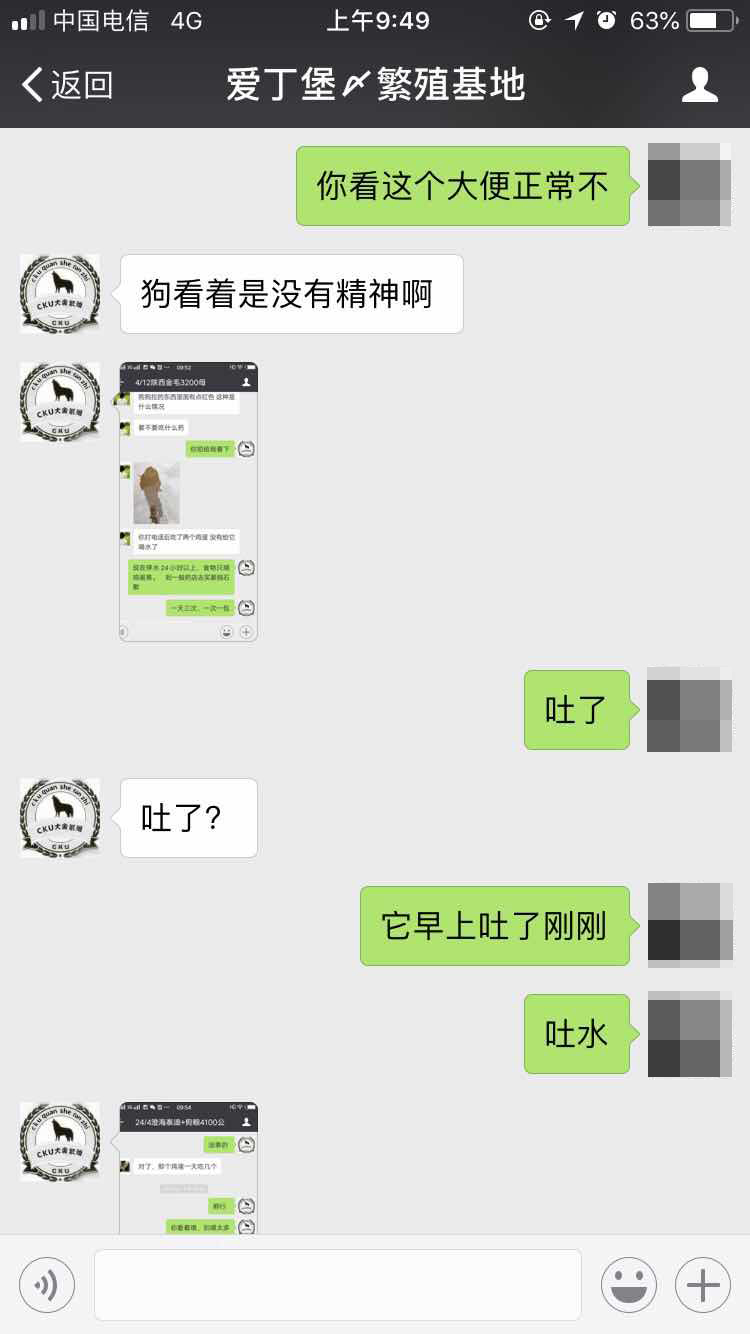Open the 金毛3200 chat screenshot image

click(x=188, y=501)
